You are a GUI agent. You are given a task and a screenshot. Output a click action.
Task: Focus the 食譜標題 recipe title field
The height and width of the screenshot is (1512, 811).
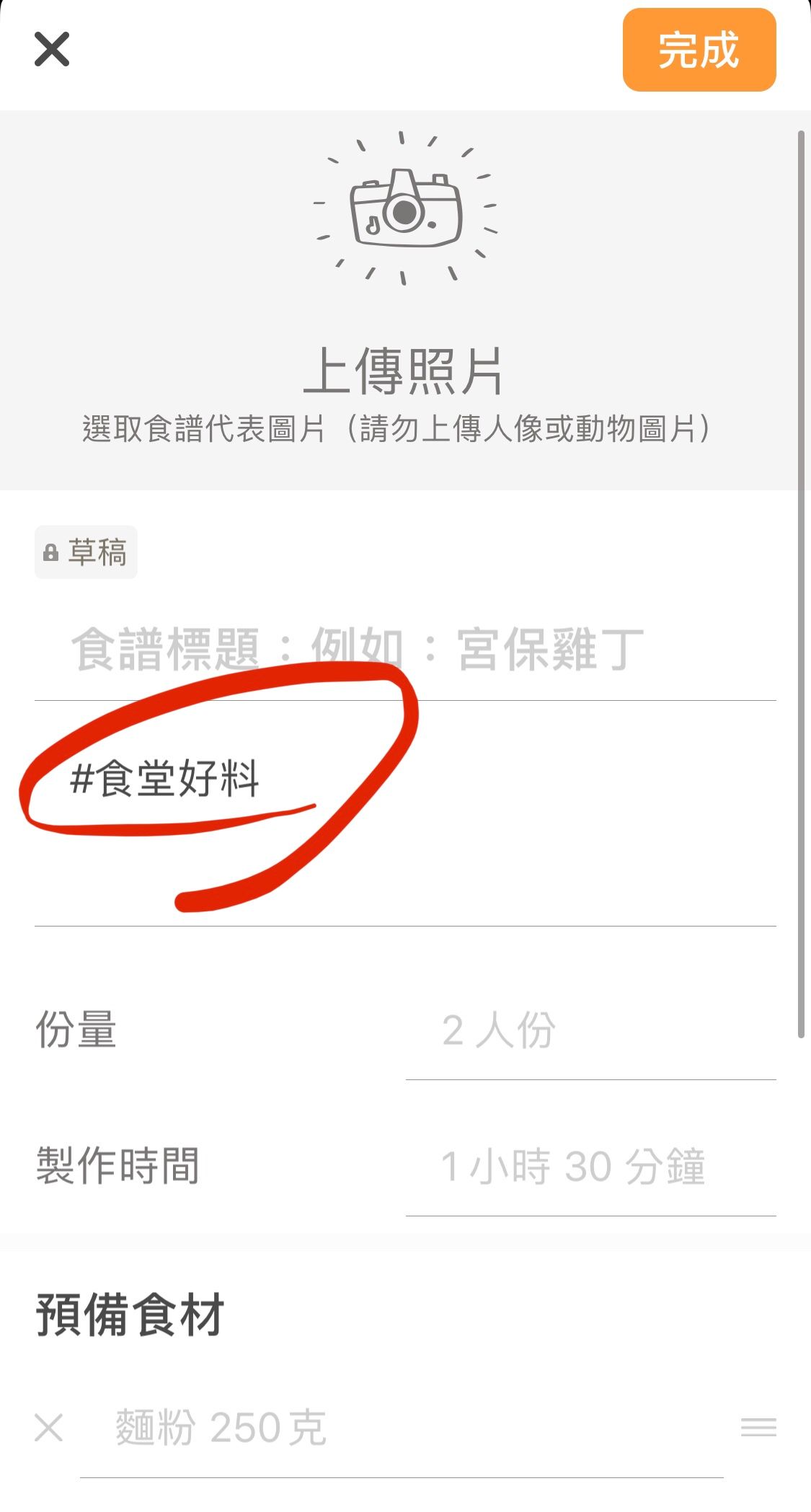click(404, 650)
